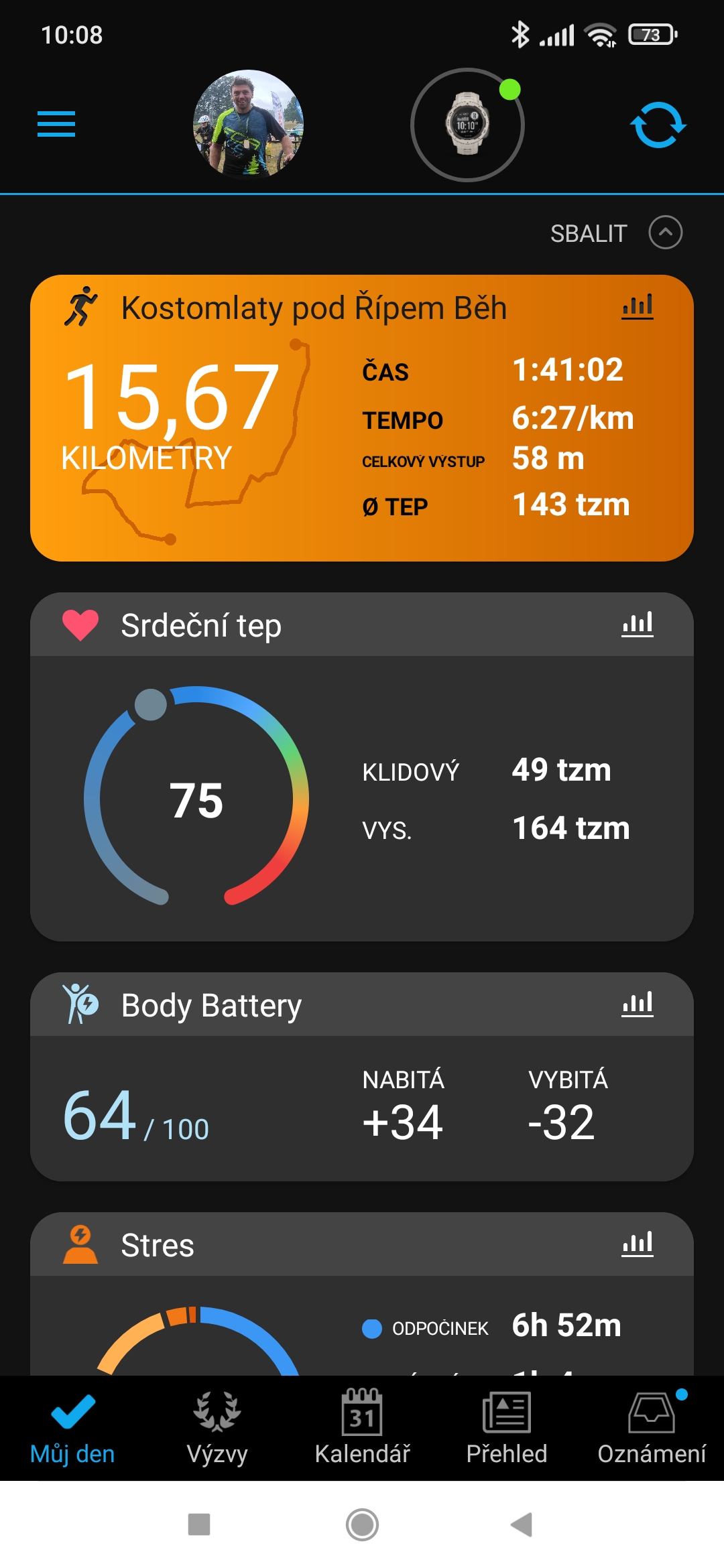Switch to the Přehled tab

pos(507,1427)
